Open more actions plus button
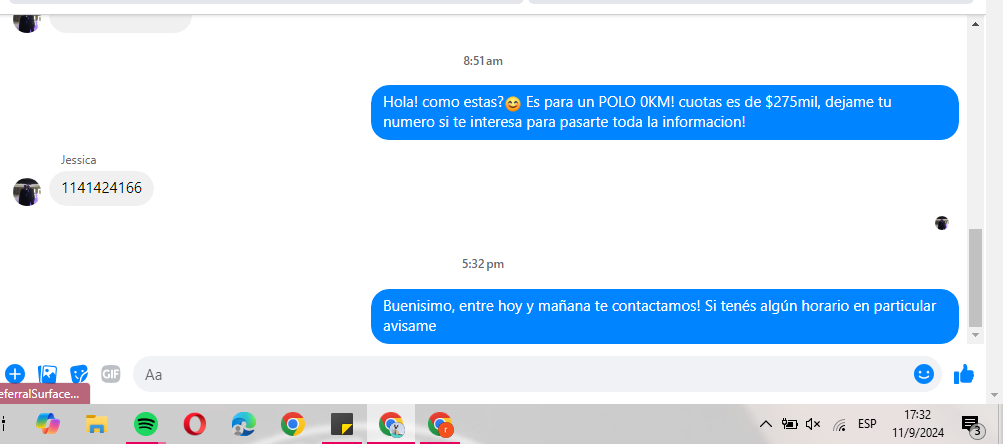The image size is (1003, 444). click(x=14, y=374)
